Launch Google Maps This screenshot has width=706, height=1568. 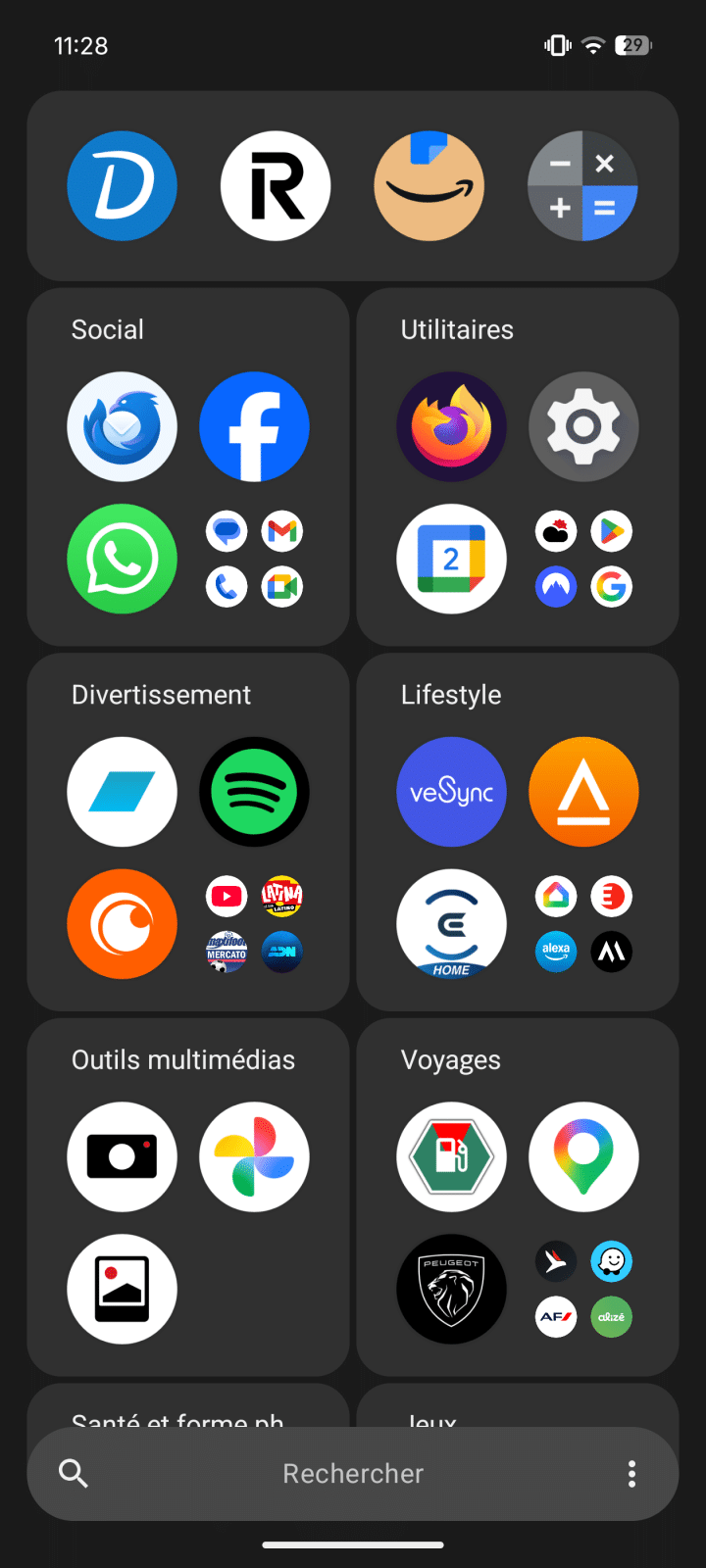(583, 1156)
